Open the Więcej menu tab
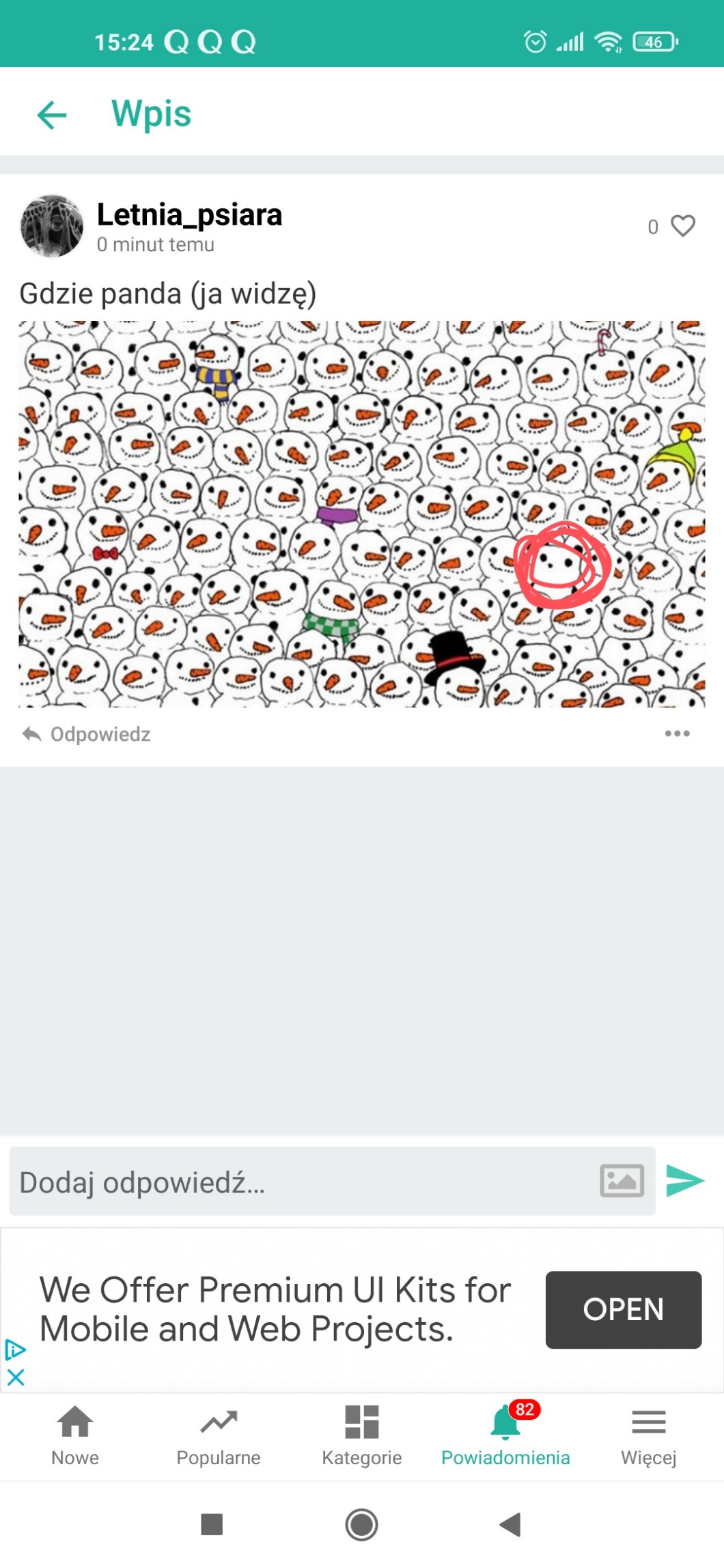Image resolution: width=724 pixels, height=1568 pixels. tap(648, 1436)
